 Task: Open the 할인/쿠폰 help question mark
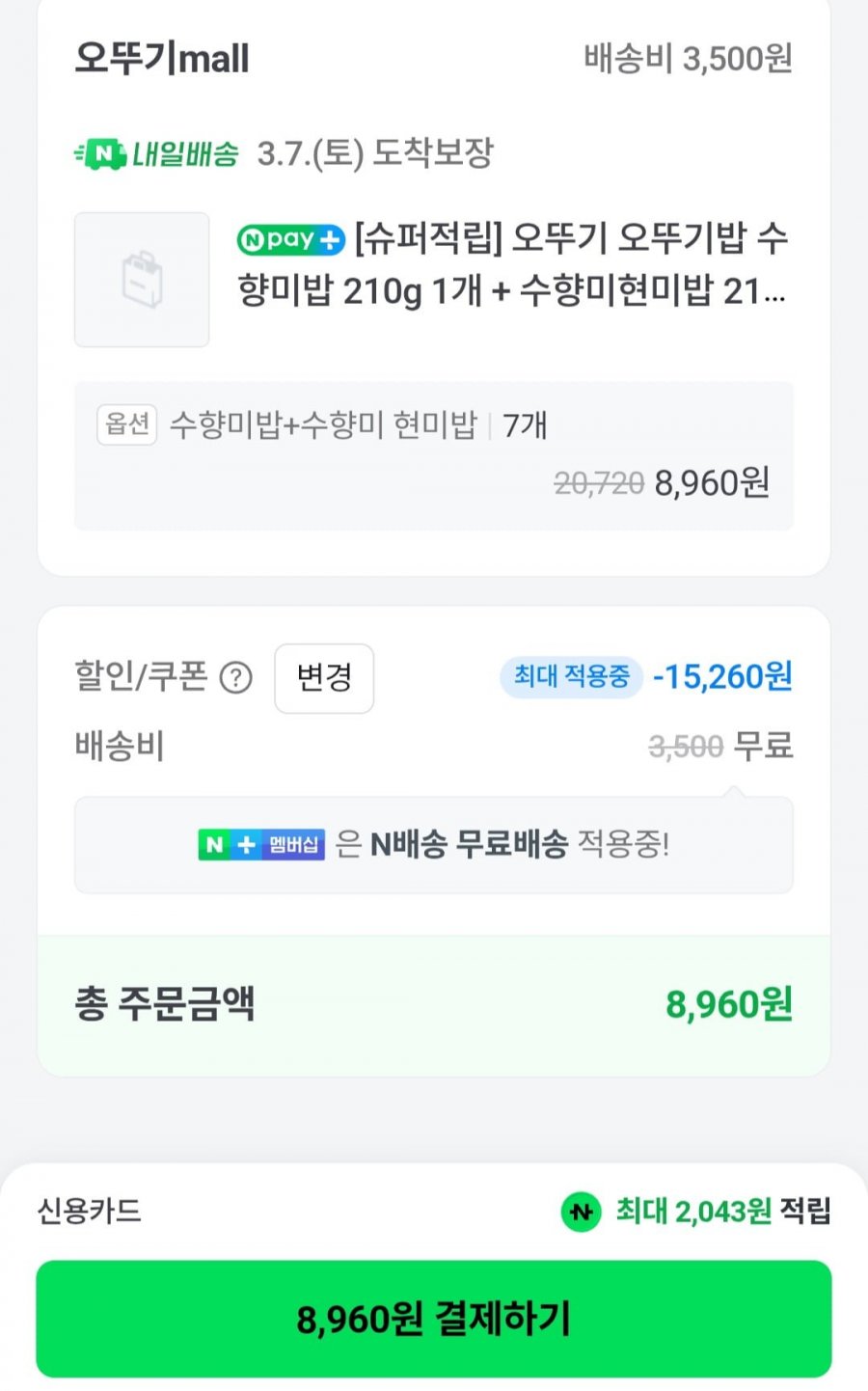click(236, 678)
